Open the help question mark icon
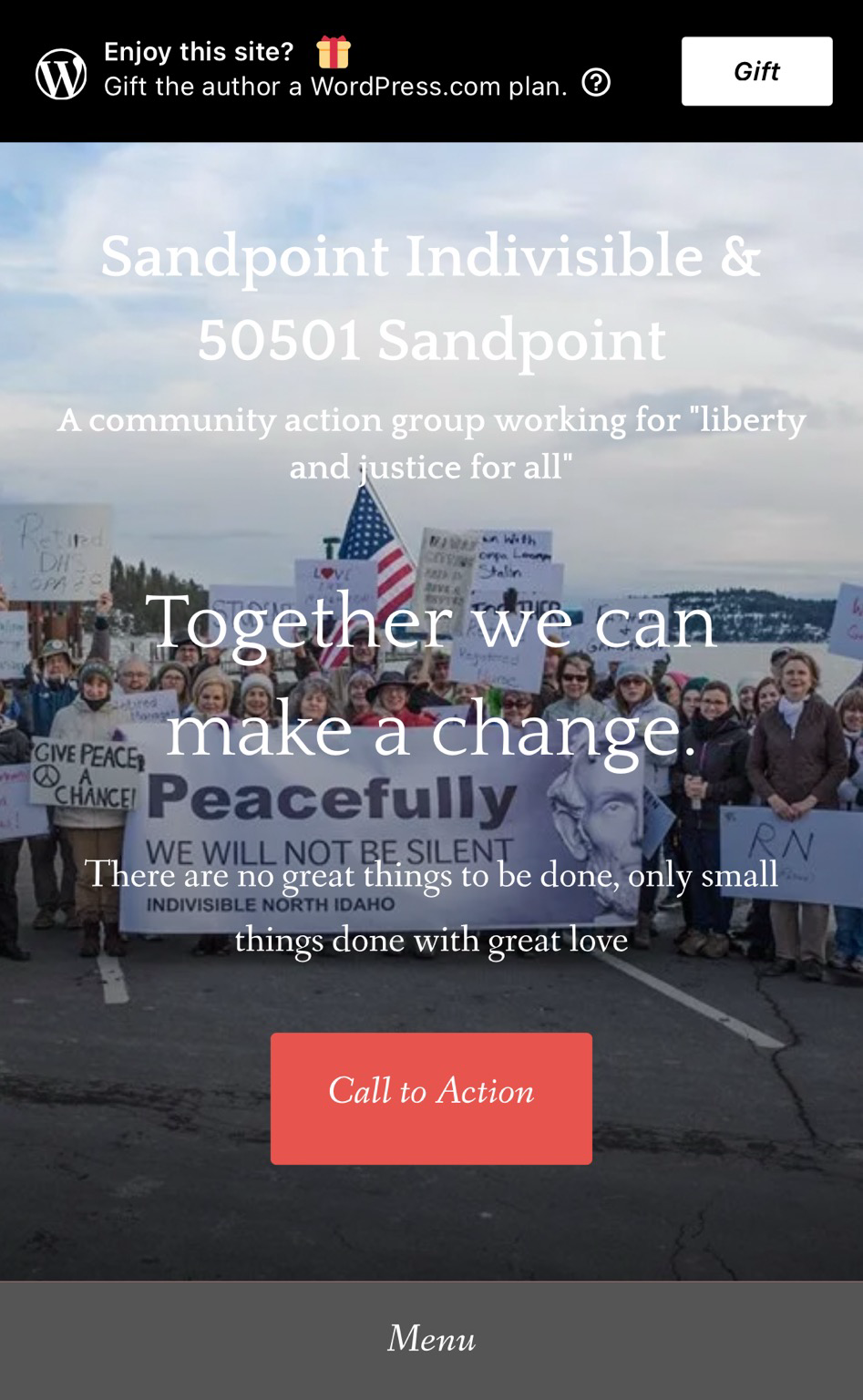The width and height of the screenshot is (863, 1400). [596, 84]
